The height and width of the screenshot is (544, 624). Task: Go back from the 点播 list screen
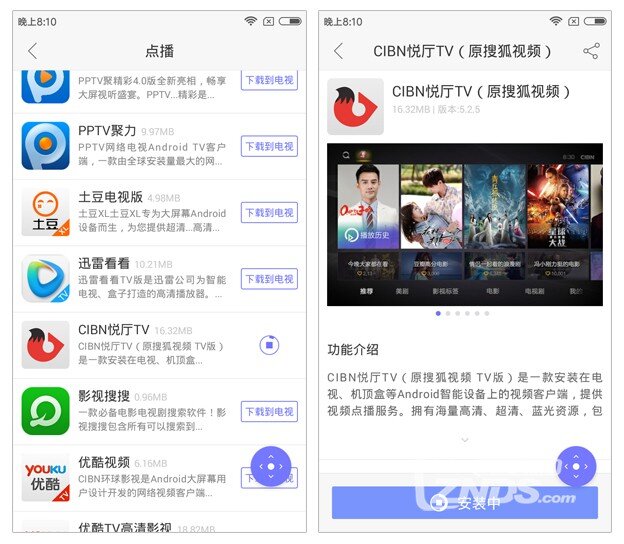point(33,51)
